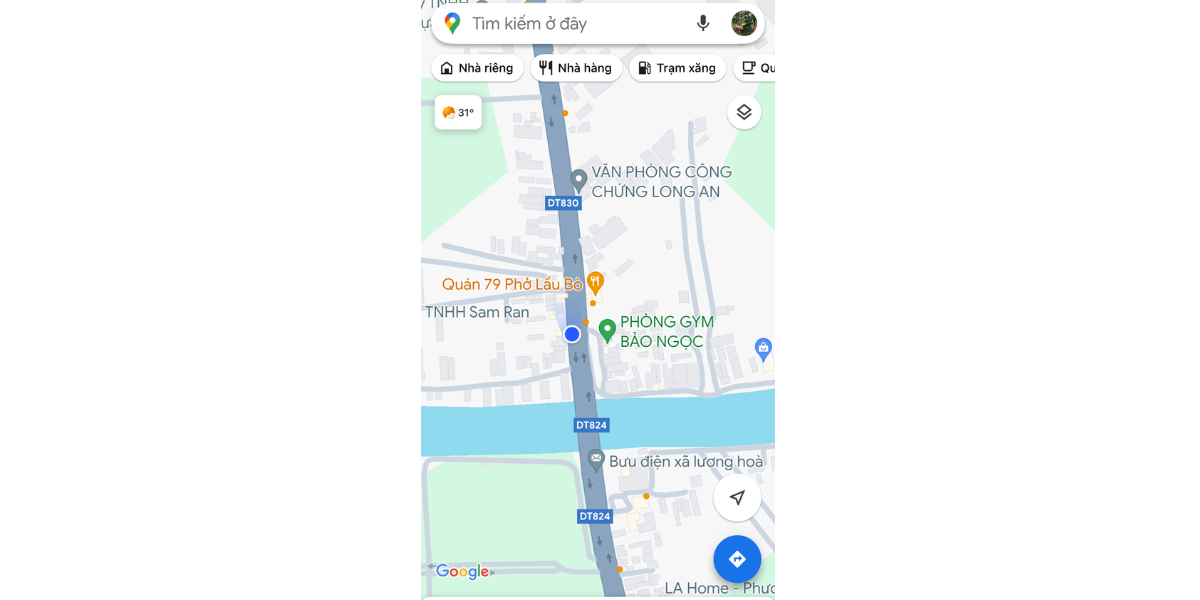Open the 31° weather widget
Viewport: 1200px width, 600px height.
click(458, 112)
